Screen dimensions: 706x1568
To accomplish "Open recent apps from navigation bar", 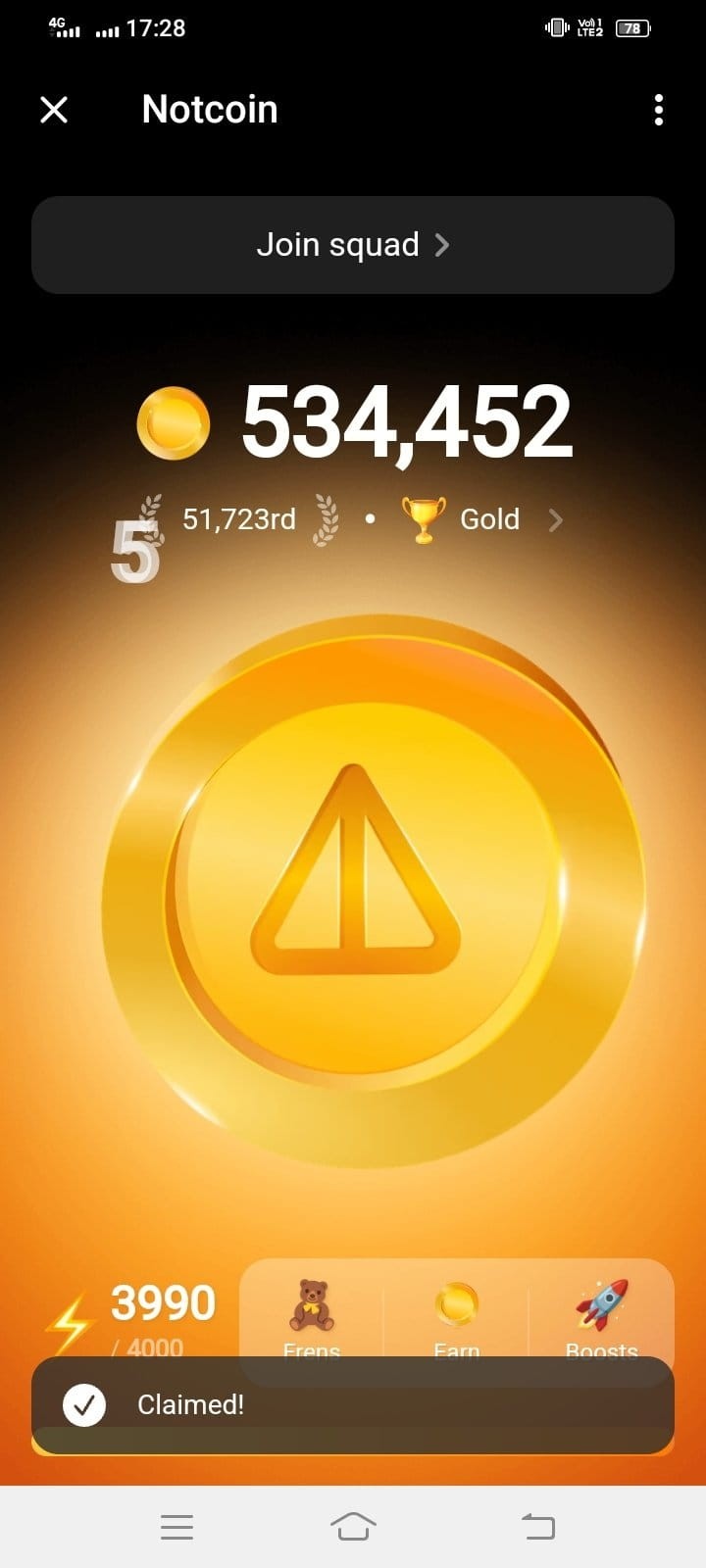I will [x=176, y=1526].
